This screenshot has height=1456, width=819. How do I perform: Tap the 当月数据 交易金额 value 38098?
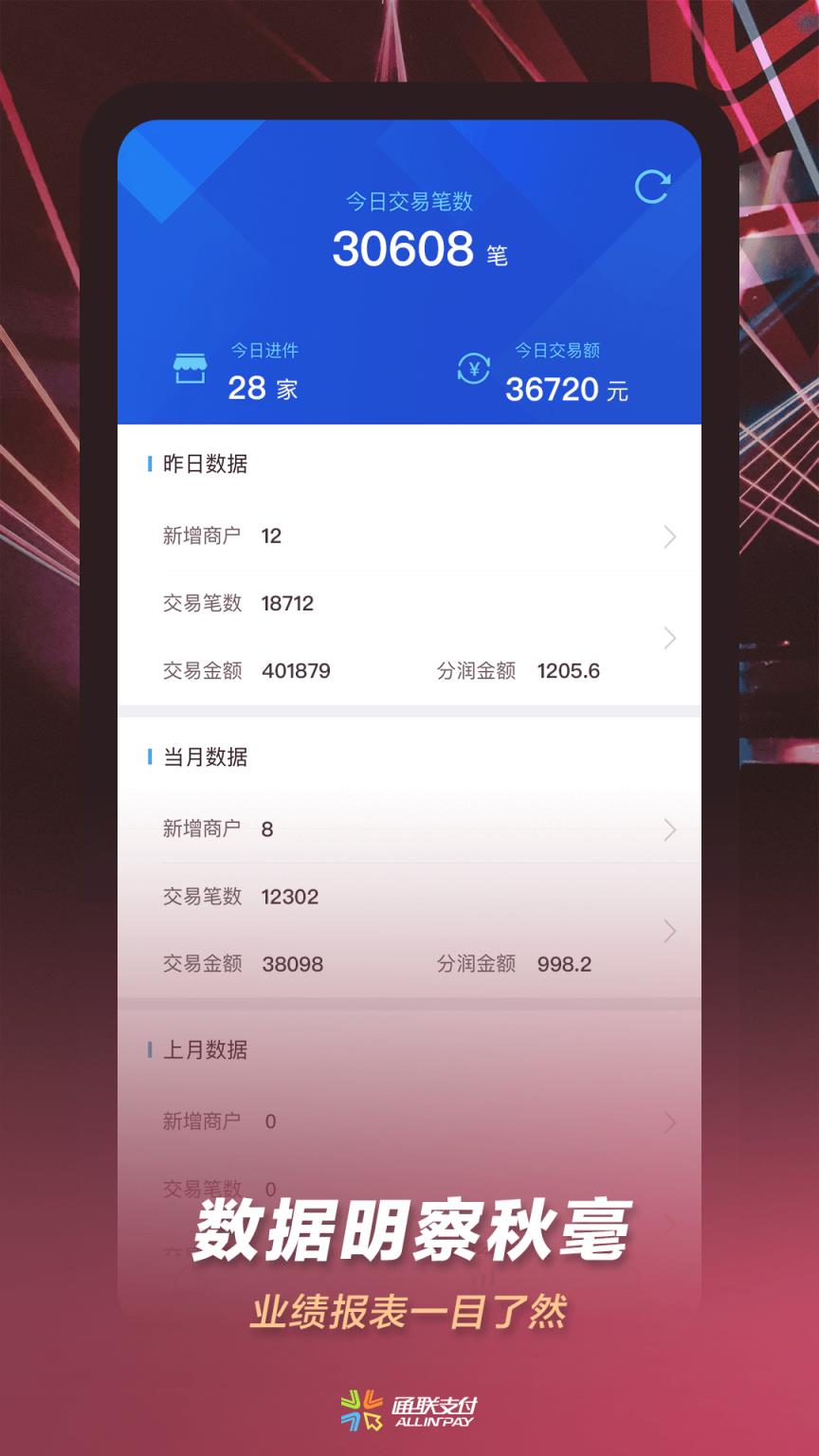293,964
